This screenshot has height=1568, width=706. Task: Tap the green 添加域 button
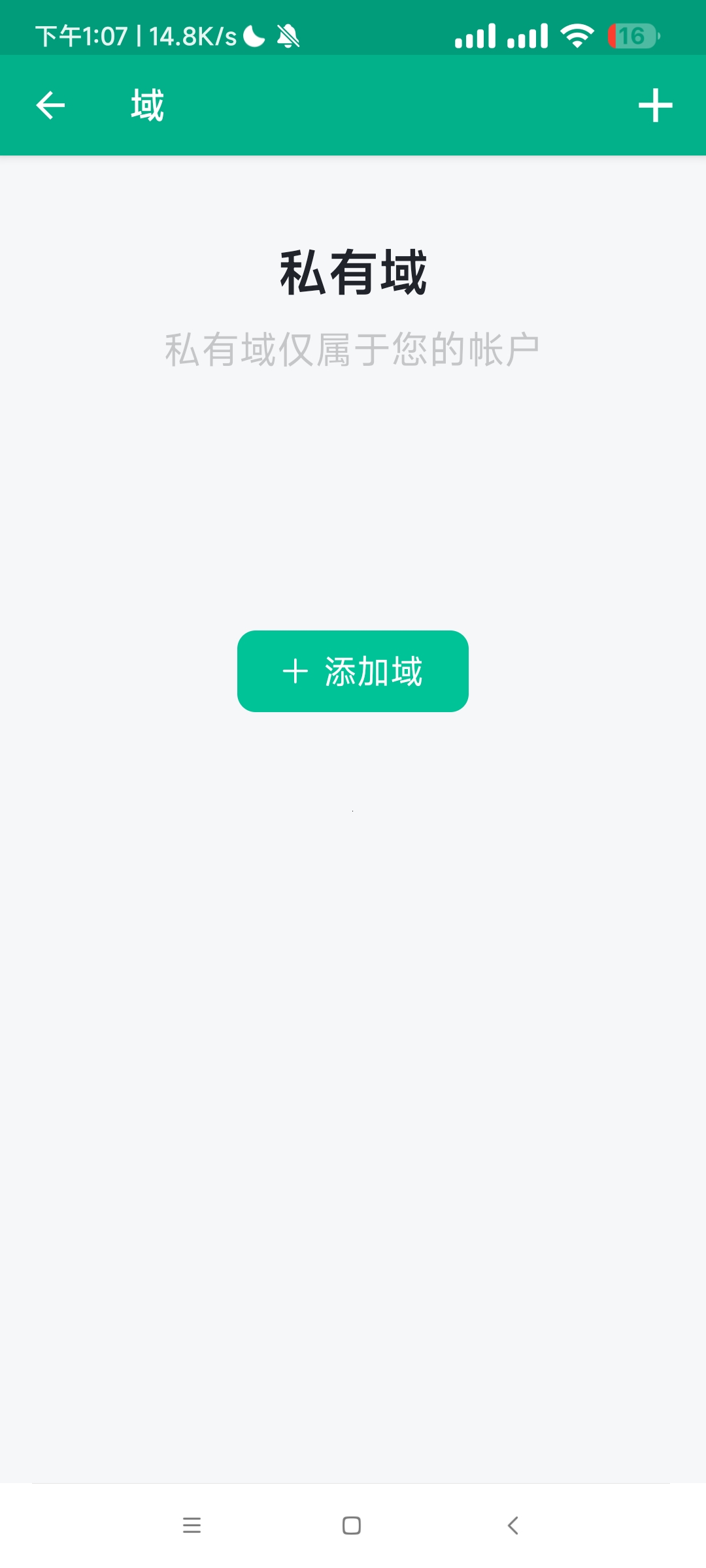353,671
